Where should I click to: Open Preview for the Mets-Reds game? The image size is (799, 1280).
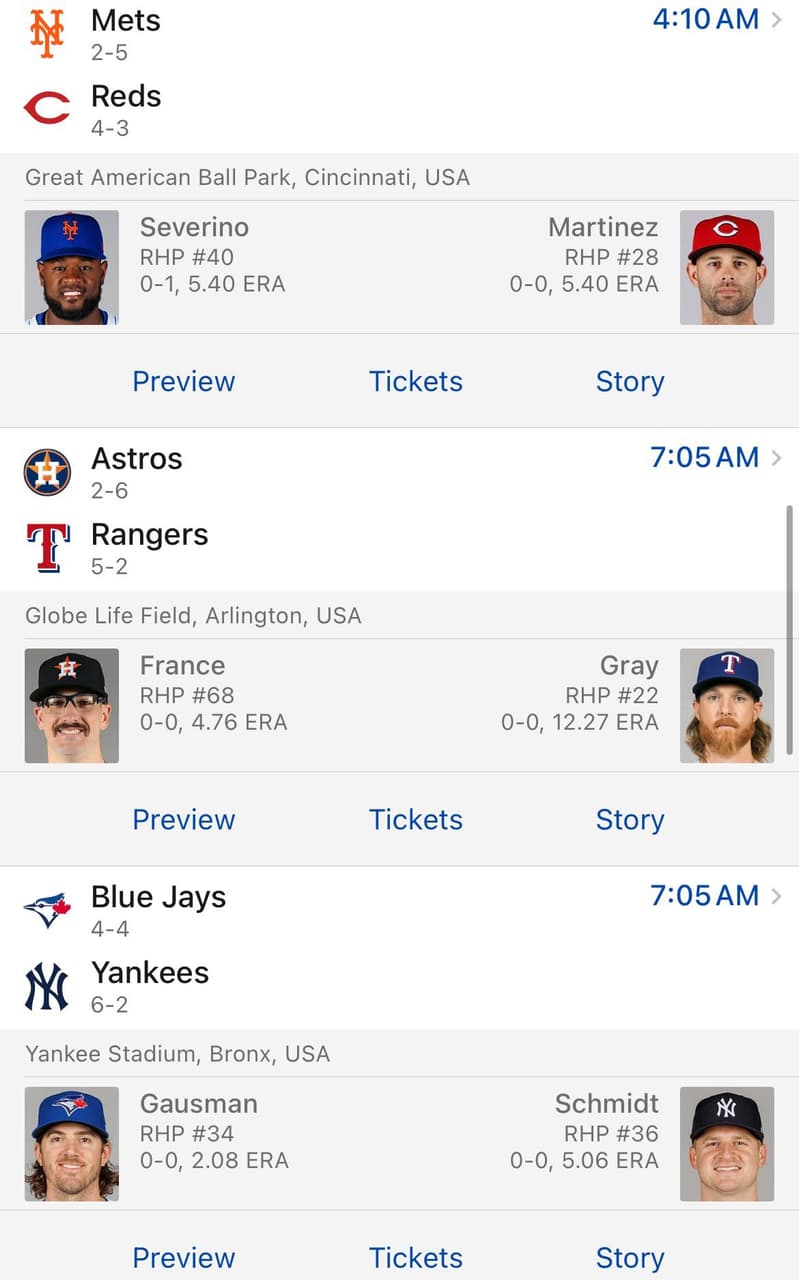click(183, 381)
